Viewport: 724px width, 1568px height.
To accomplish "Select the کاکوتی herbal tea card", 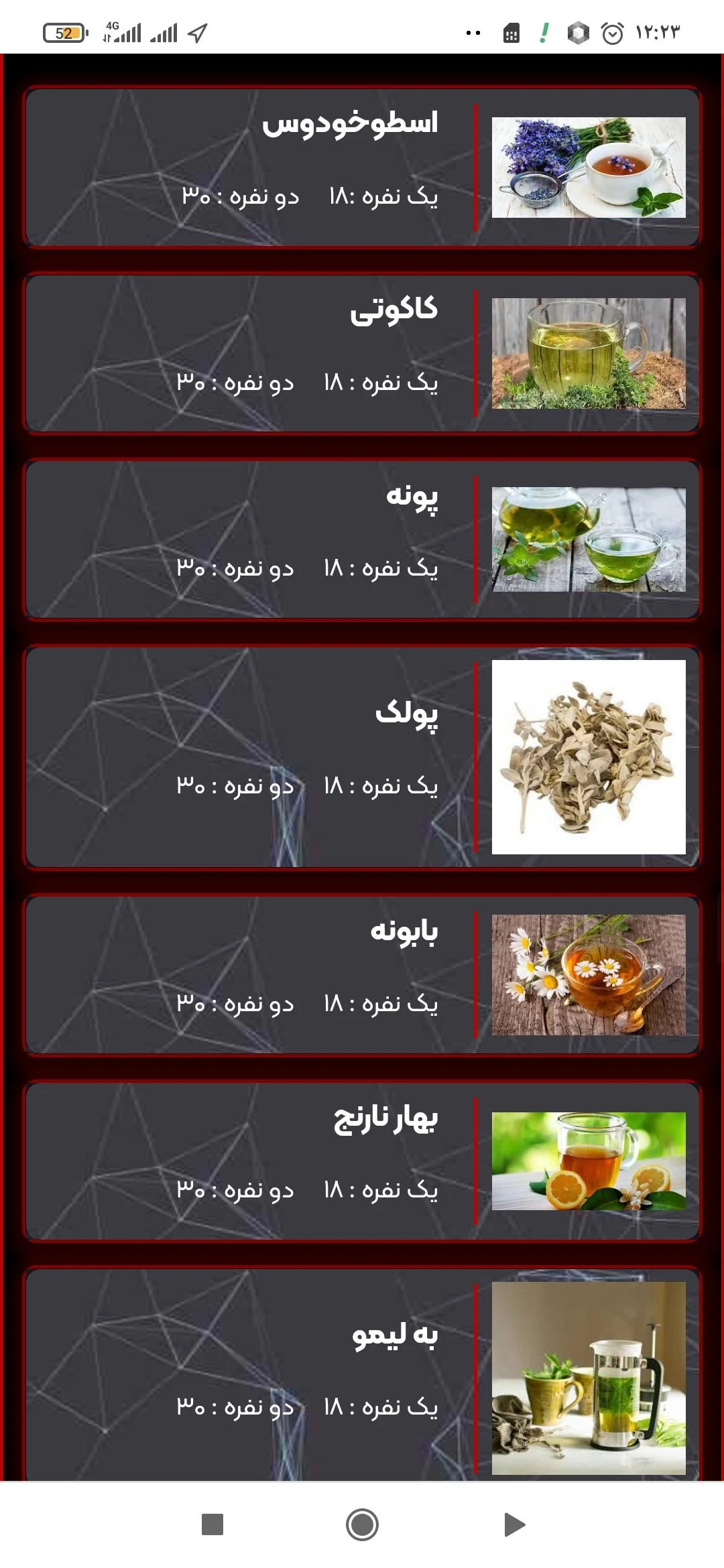I will (362, 353).
